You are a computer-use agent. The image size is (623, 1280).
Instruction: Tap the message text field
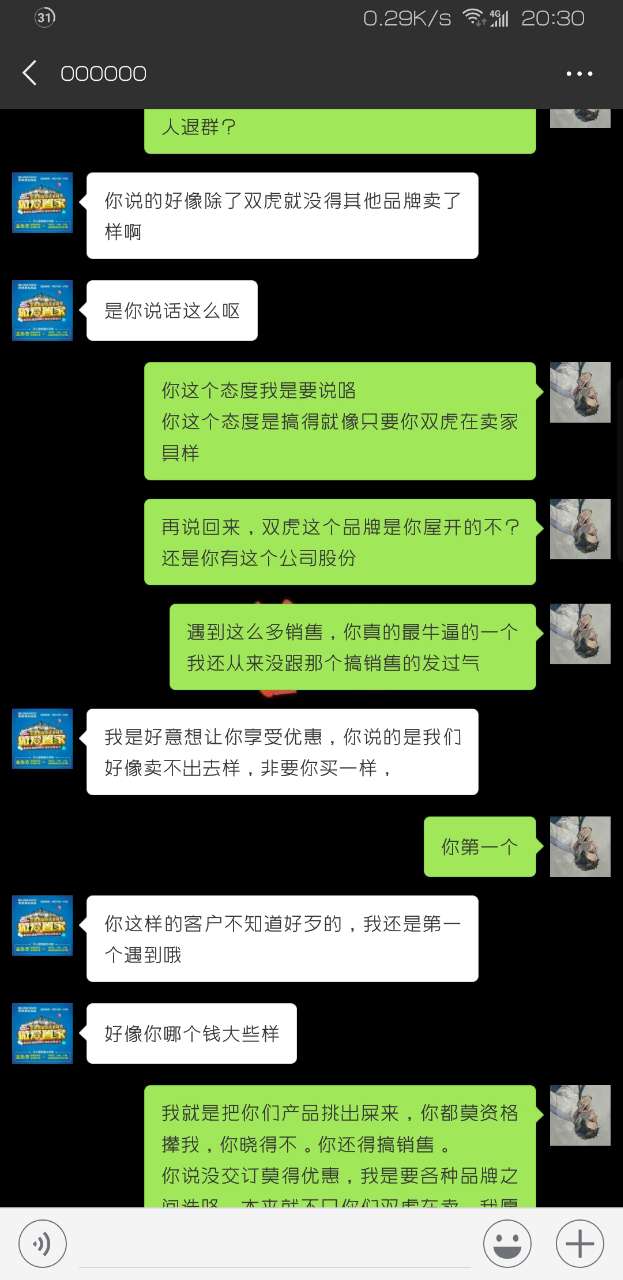[272, 1244]
